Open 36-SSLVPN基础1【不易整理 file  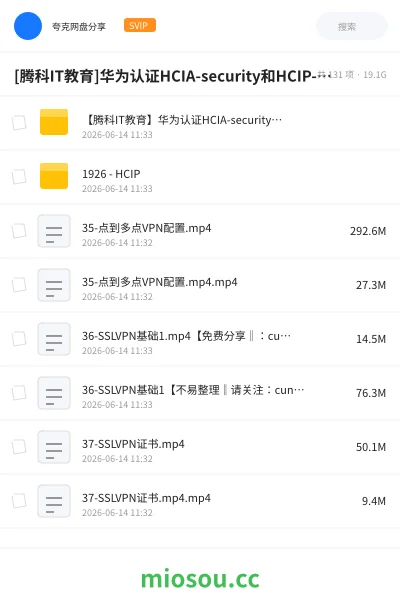click(200, 392)
